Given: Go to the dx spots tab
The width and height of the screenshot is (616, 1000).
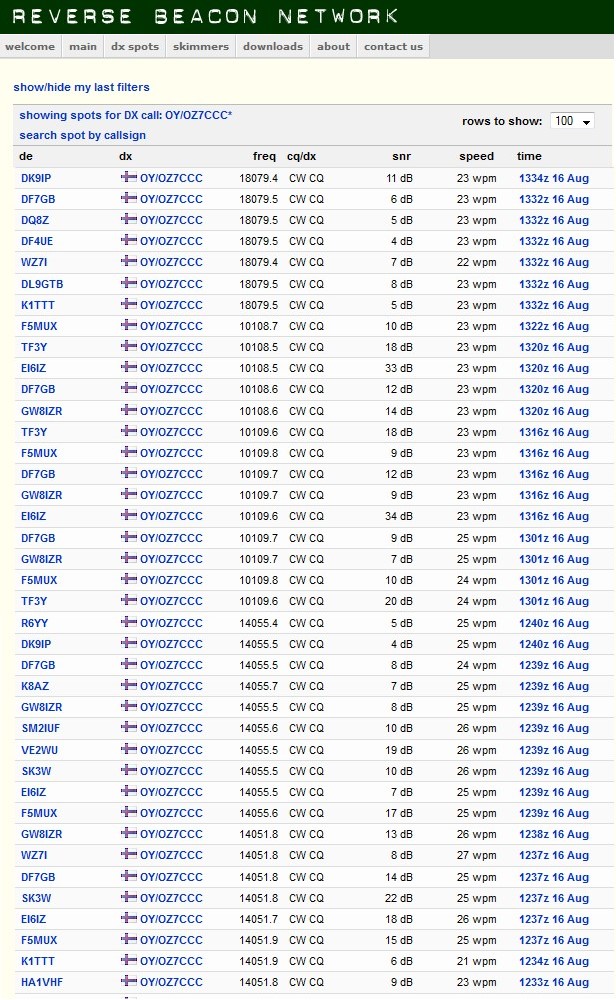Looking at the screenshot, I should click(134, 46).
